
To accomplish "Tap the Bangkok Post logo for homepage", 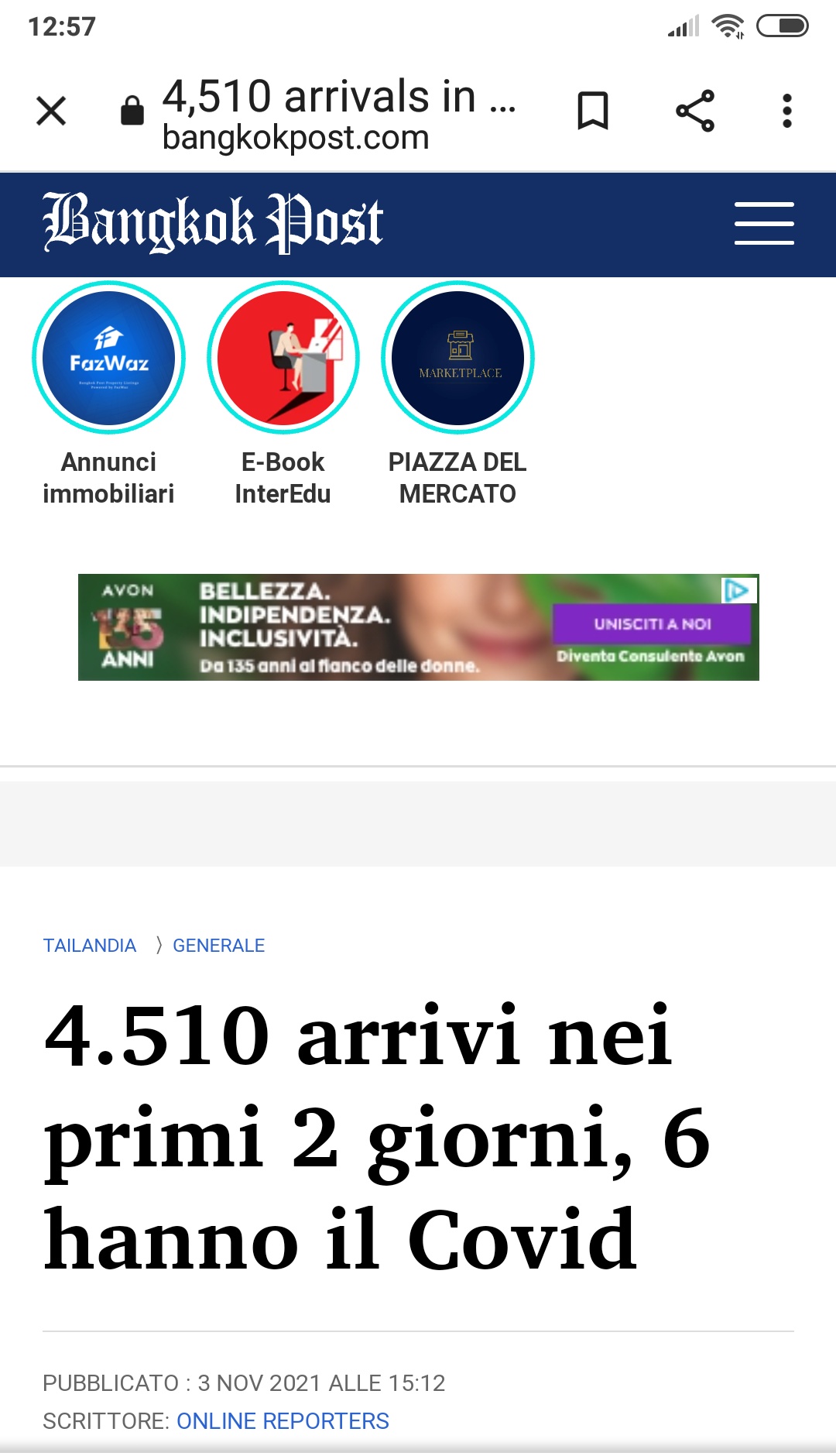I will 213,223.
